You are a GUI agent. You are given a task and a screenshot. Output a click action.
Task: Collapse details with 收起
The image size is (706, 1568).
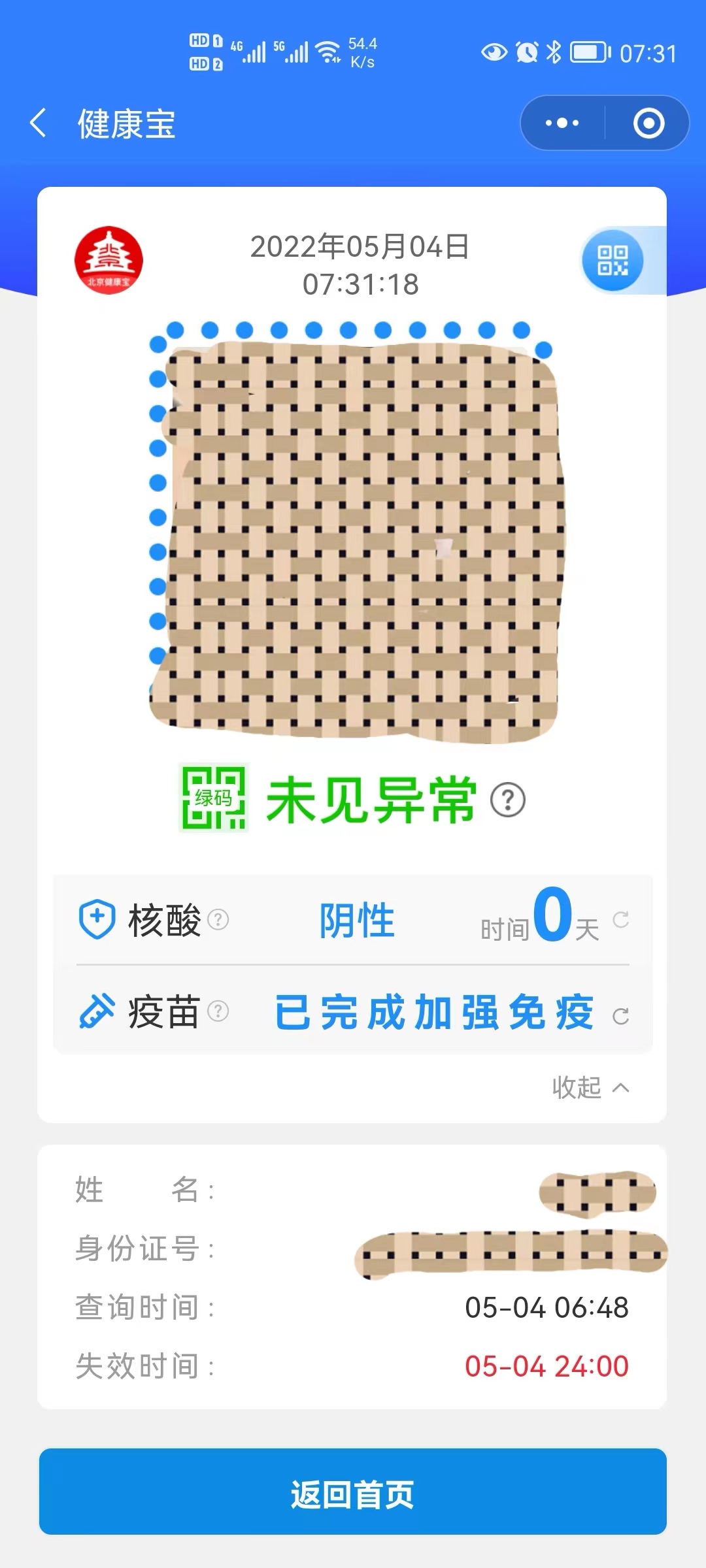590,1088
